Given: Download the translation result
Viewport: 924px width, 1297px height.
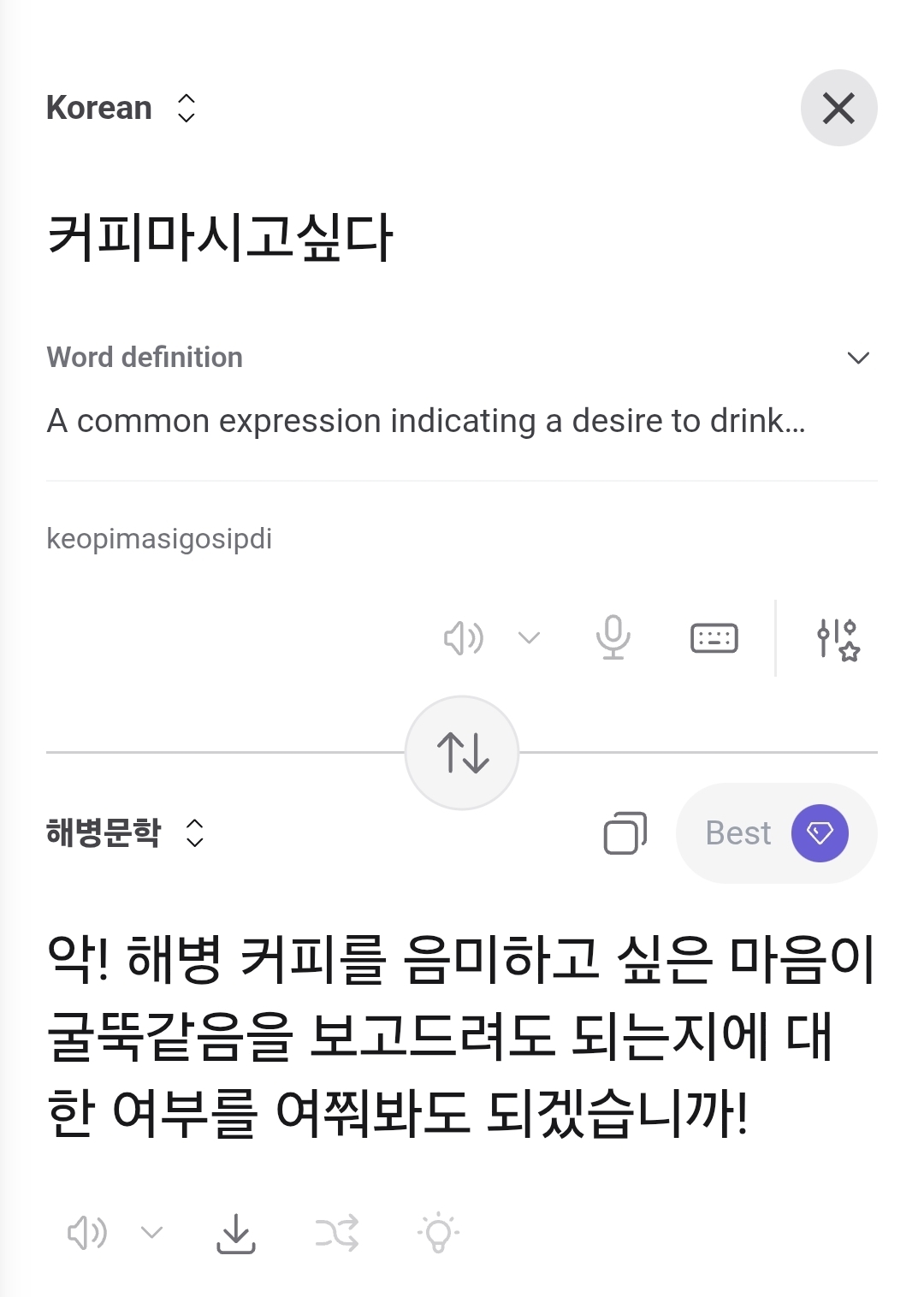Looking at the screenshot, I should point(236,1234).
